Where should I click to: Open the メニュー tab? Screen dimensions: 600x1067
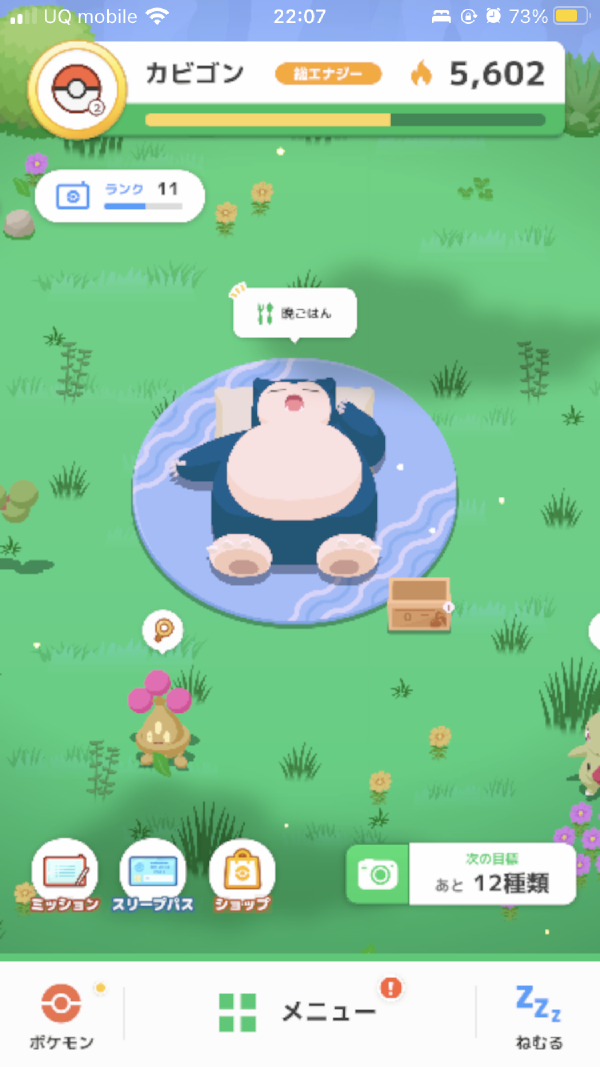(299, 1012)
